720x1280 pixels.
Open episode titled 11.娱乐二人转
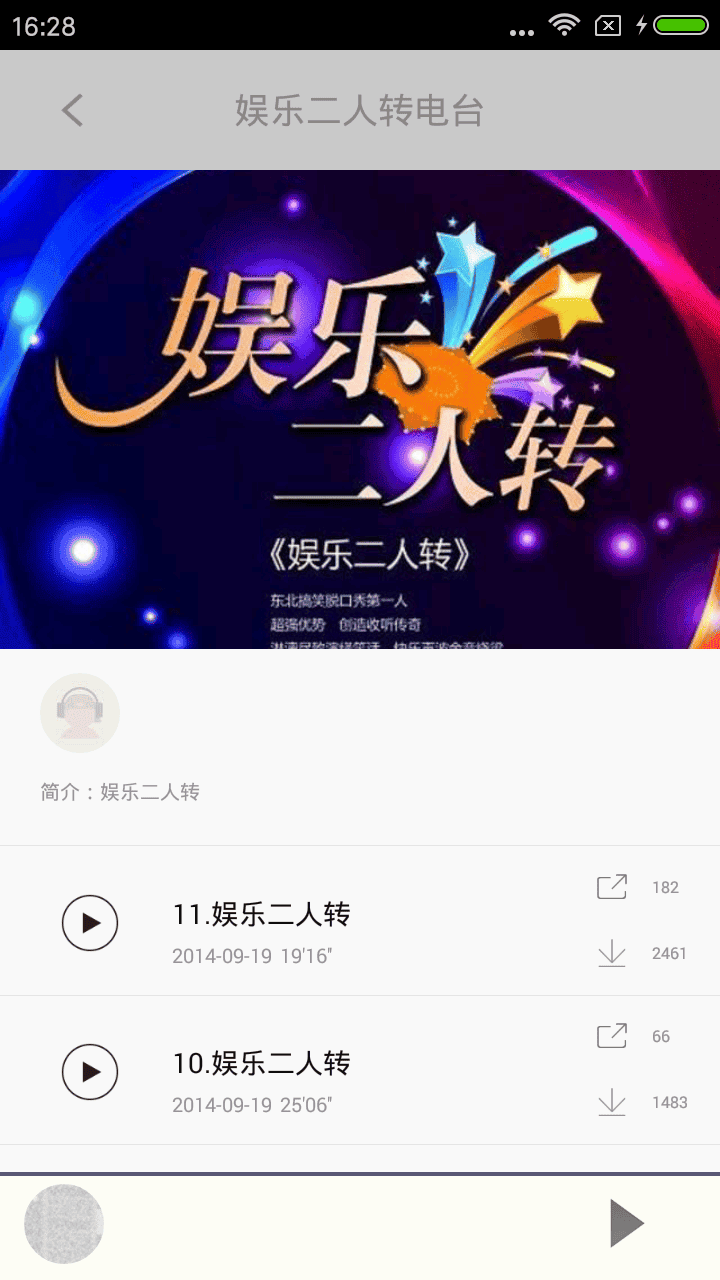click(x=262, y=913)
